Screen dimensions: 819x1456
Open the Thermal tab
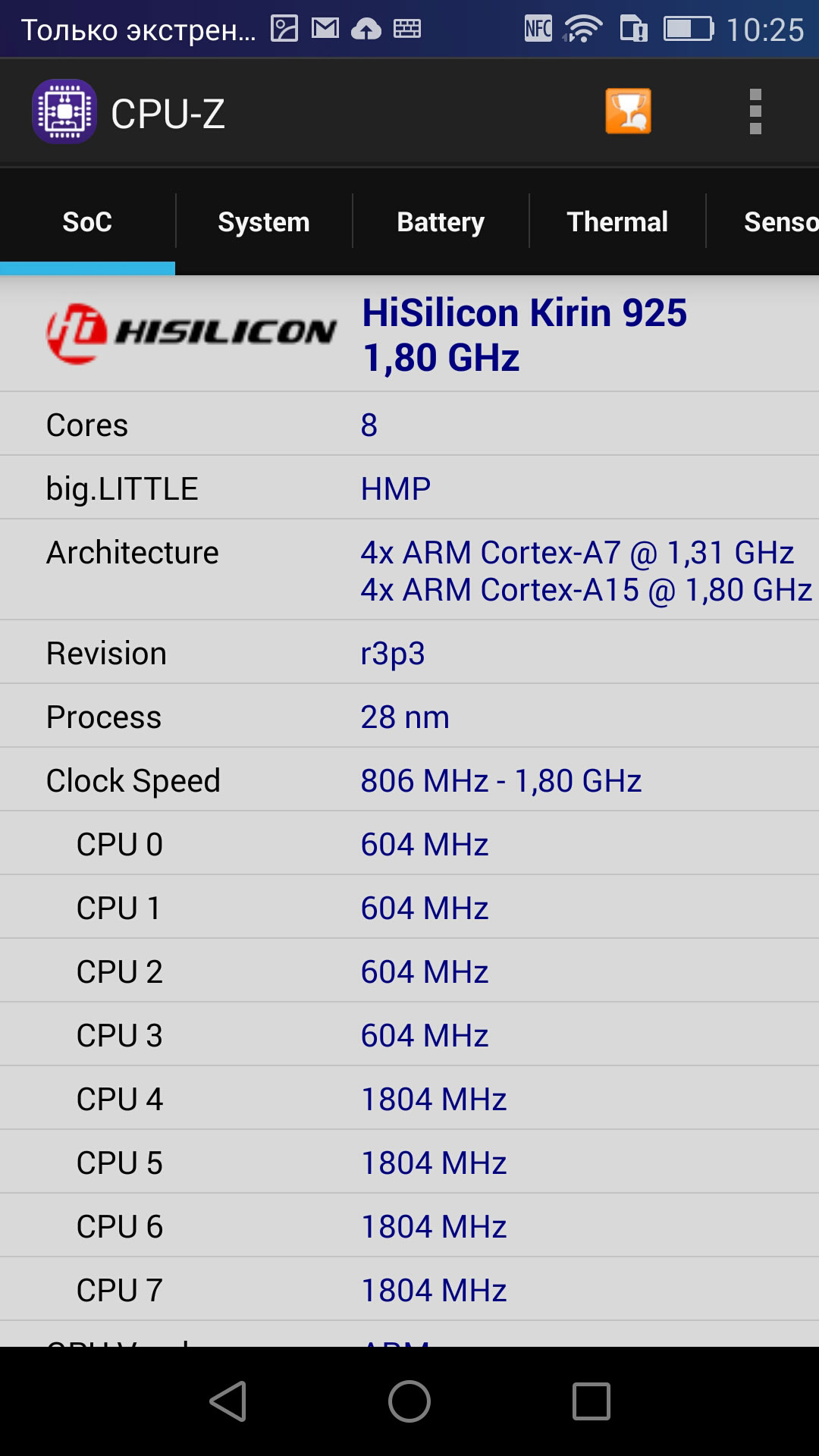click(617, 222)
